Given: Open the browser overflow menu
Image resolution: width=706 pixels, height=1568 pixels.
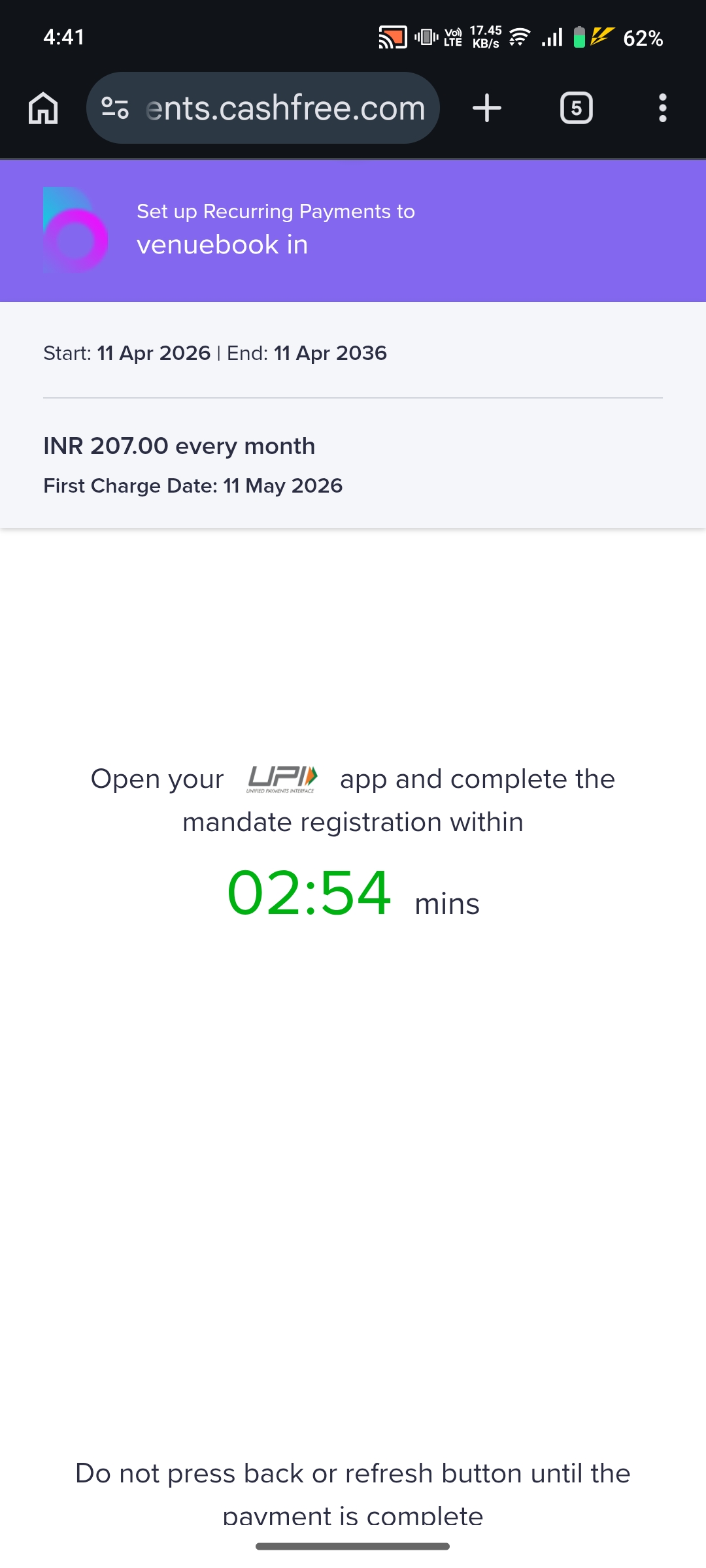Looking at the screenshot, I should pyautogui.click(x=662, y=108).
